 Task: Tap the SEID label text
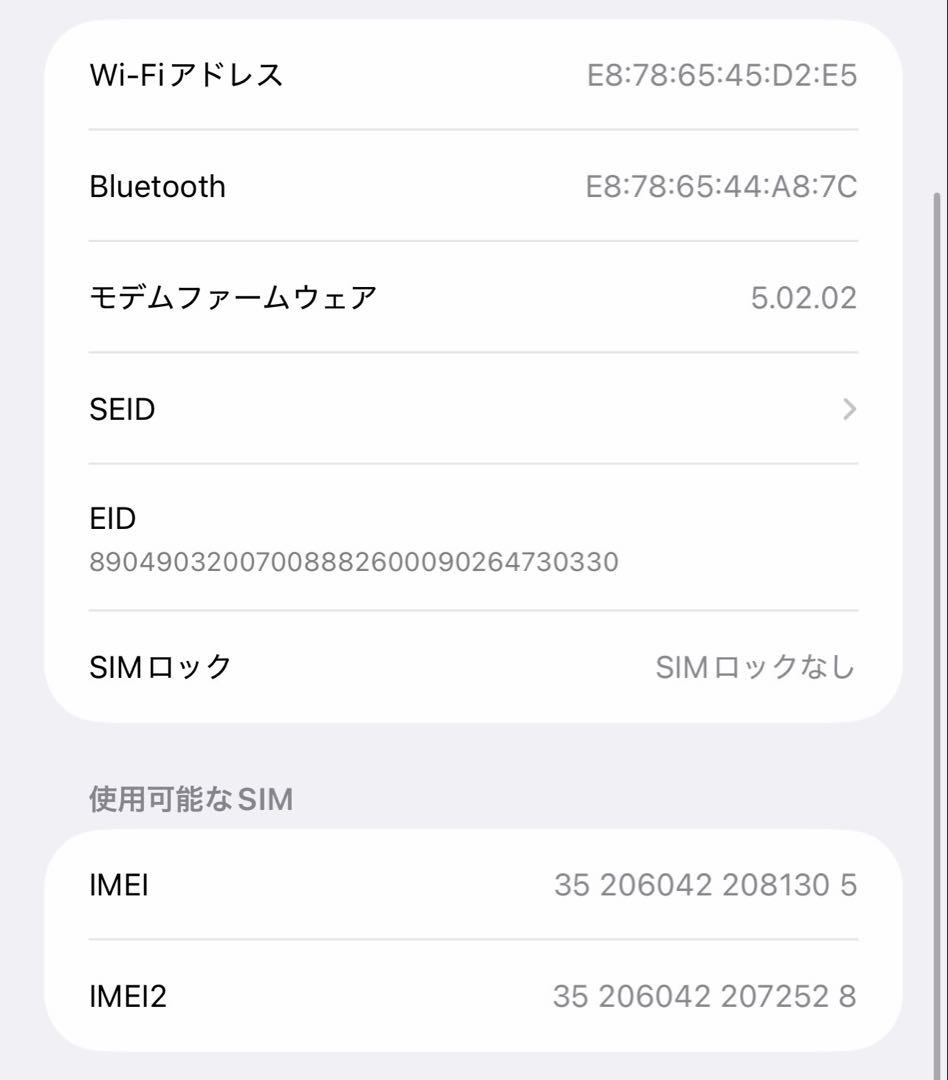[x=121, y=409]
